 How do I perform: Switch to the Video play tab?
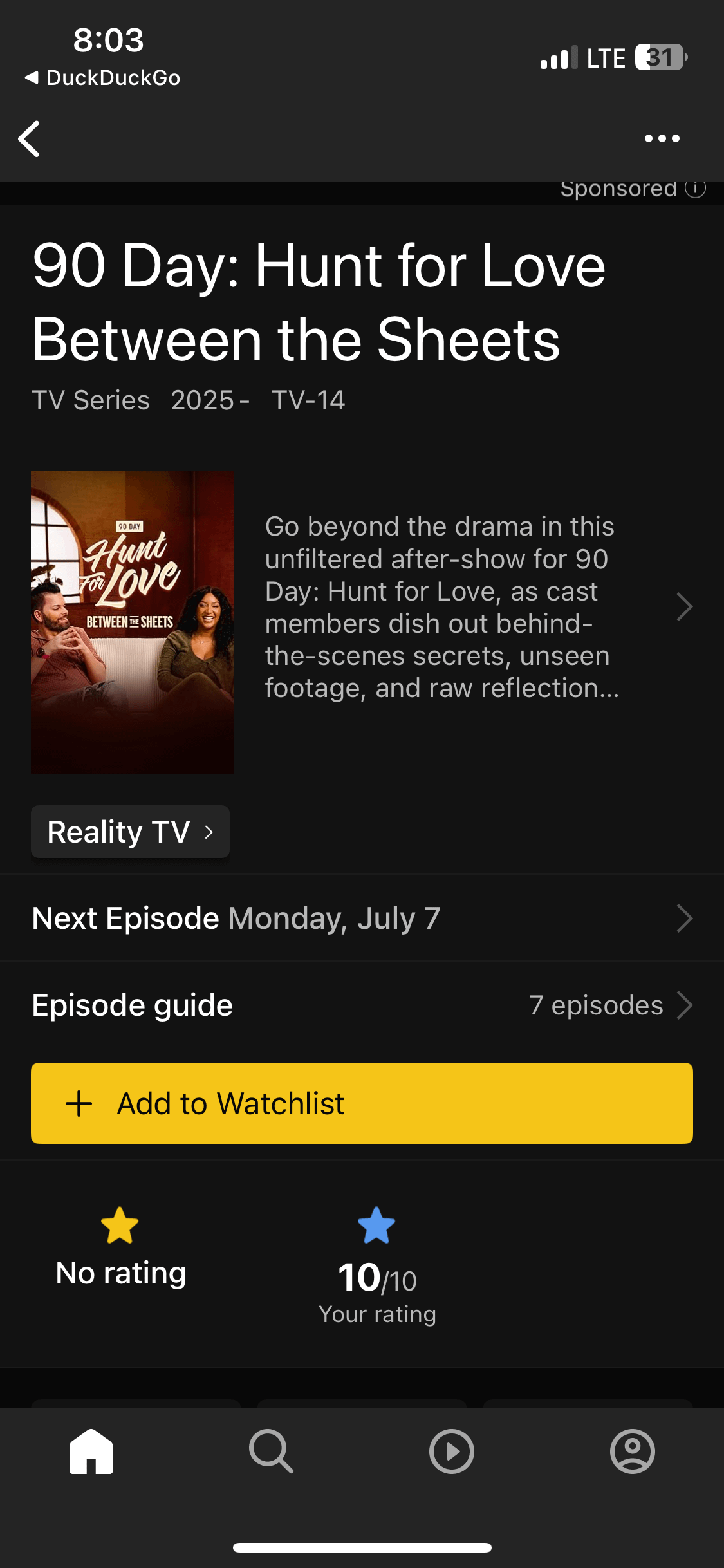tap(452, 1451)
